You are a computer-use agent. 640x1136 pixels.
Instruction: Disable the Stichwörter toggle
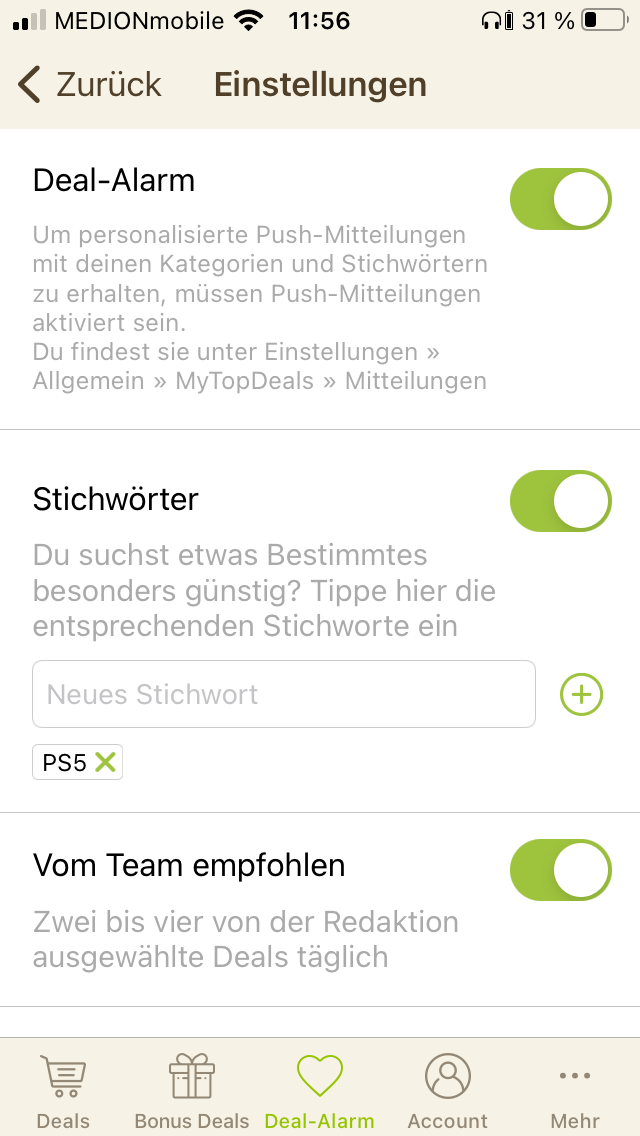point(560,500)
